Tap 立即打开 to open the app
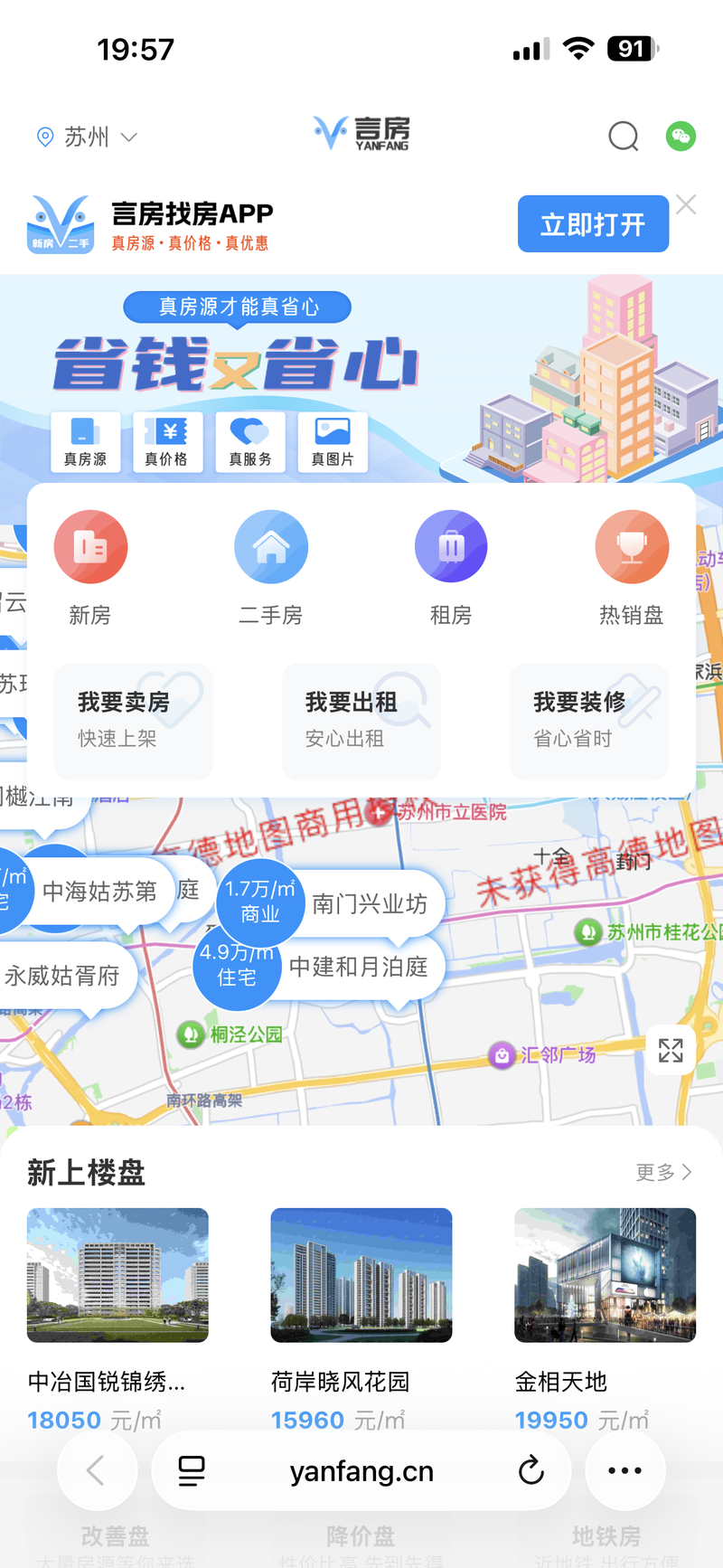Viewport: 723px width, 1568px height. (593, 224)
